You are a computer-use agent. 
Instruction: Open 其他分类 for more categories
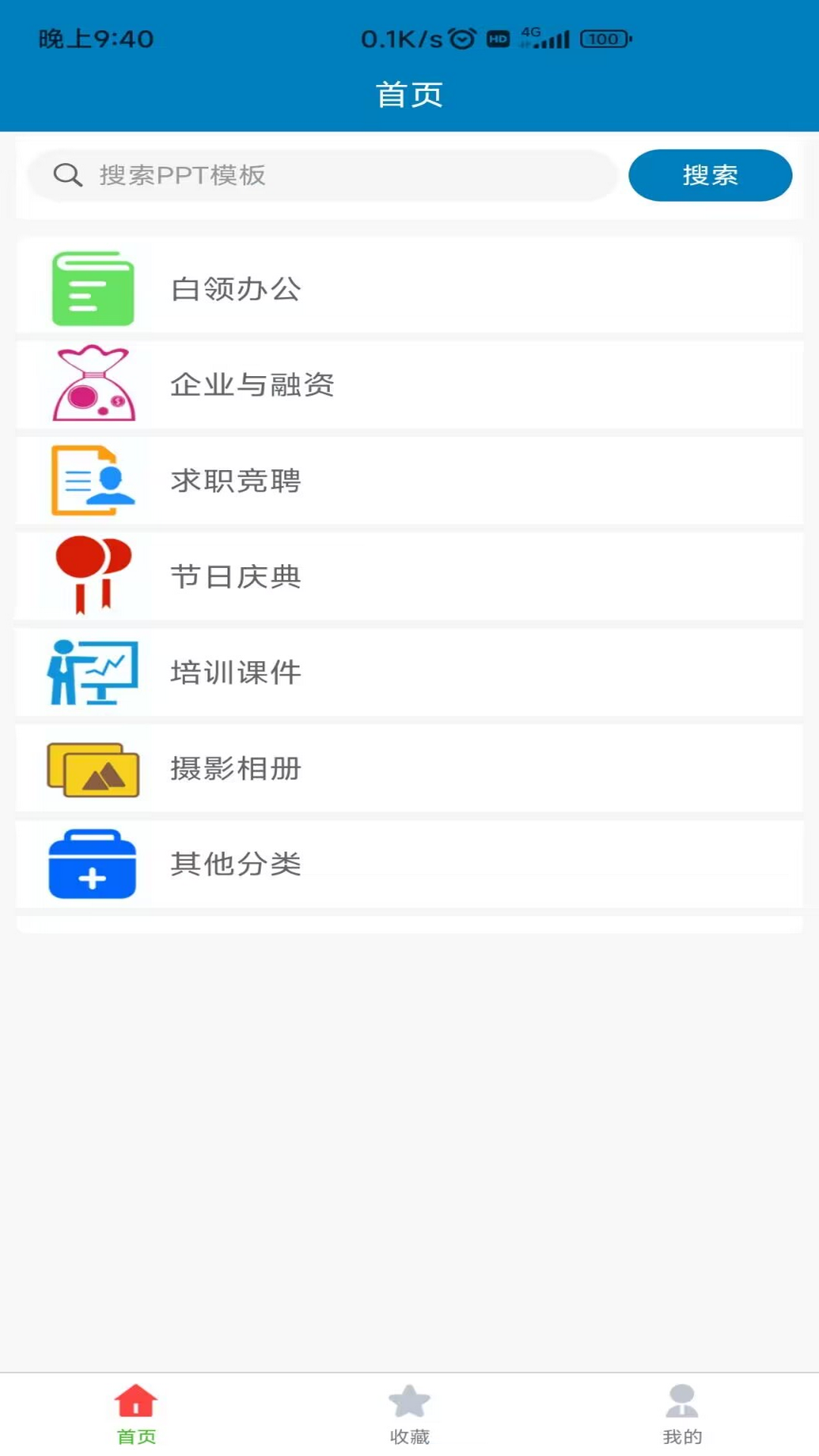(409, 864)
